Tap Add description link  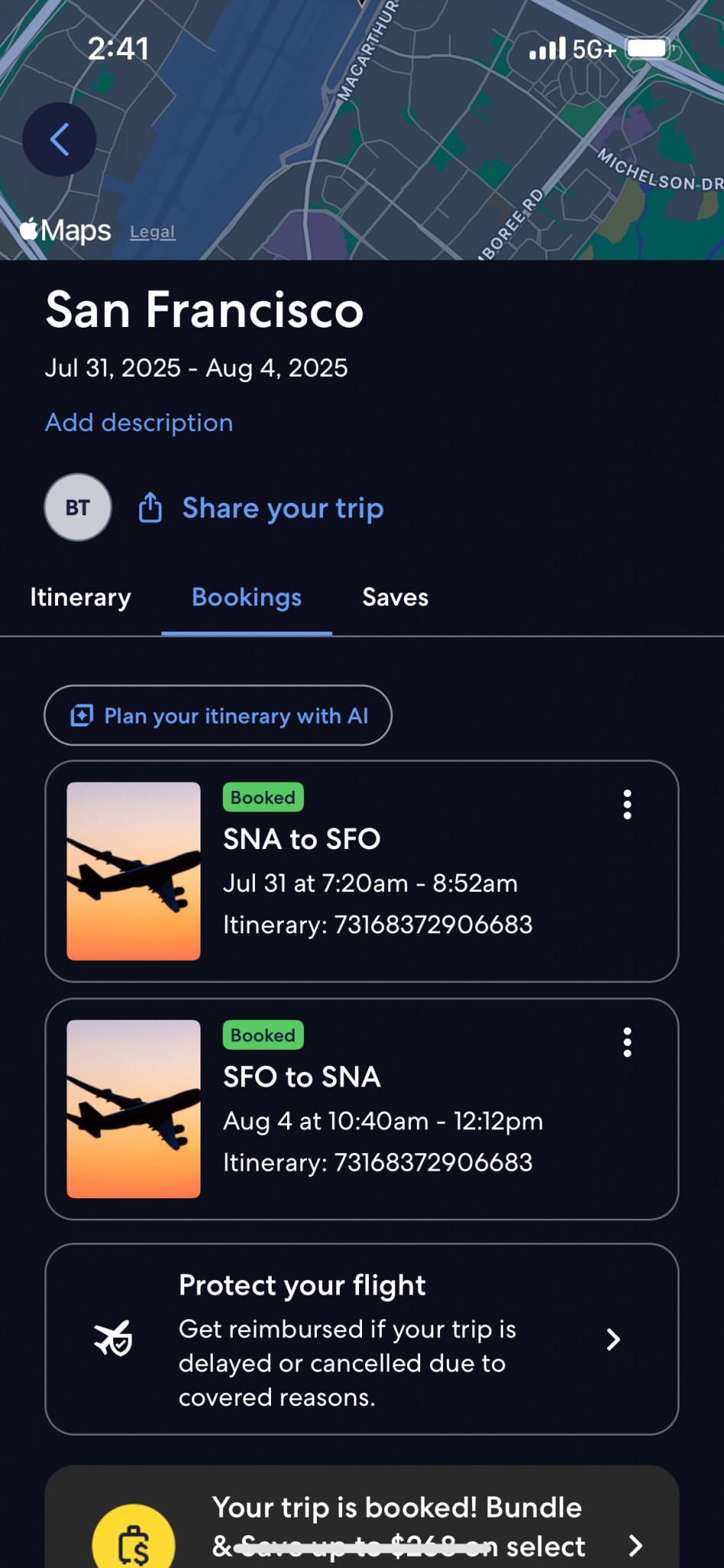click(139, 423)
